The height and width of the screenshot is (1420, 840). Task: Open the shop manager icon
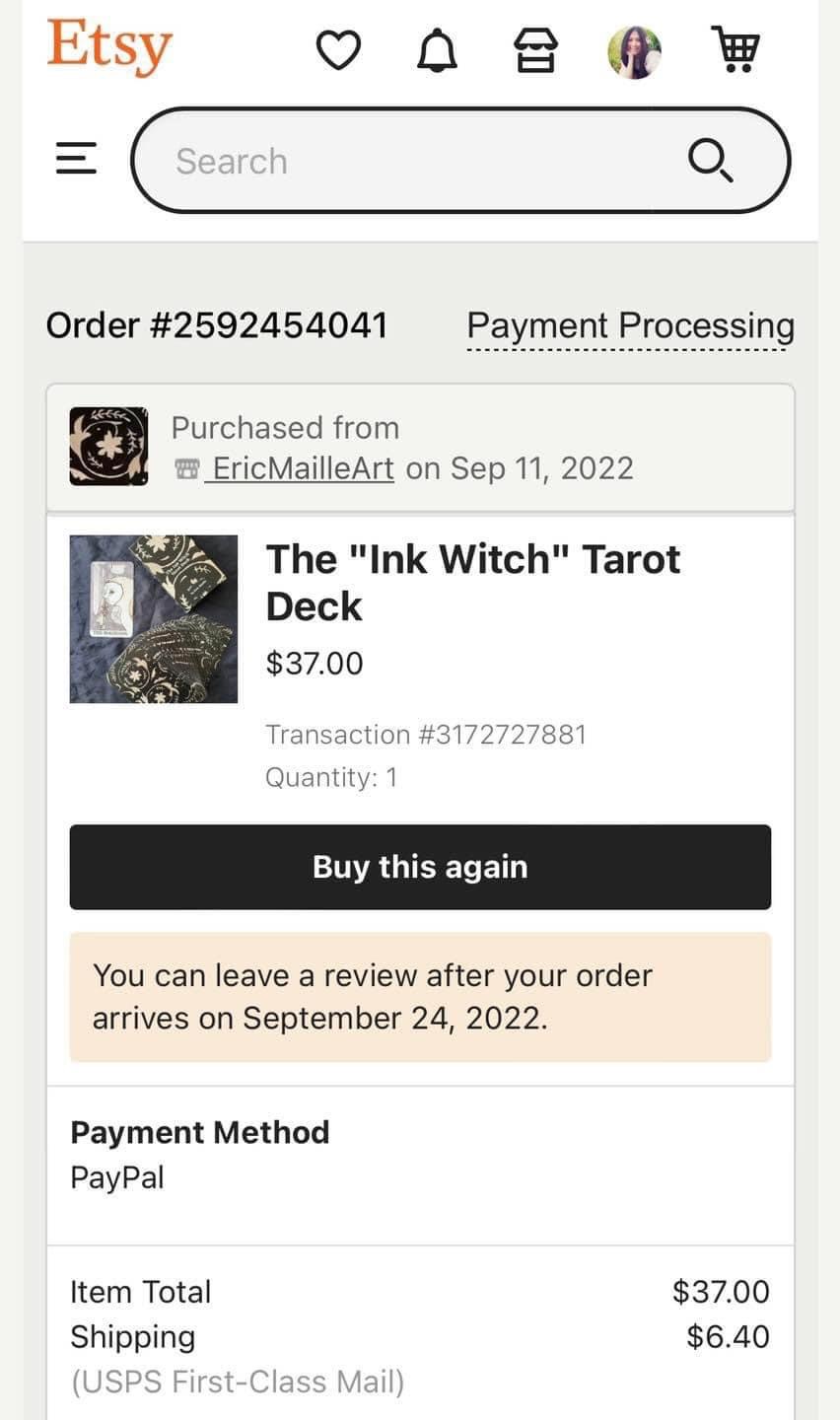(x=535, y=49)
